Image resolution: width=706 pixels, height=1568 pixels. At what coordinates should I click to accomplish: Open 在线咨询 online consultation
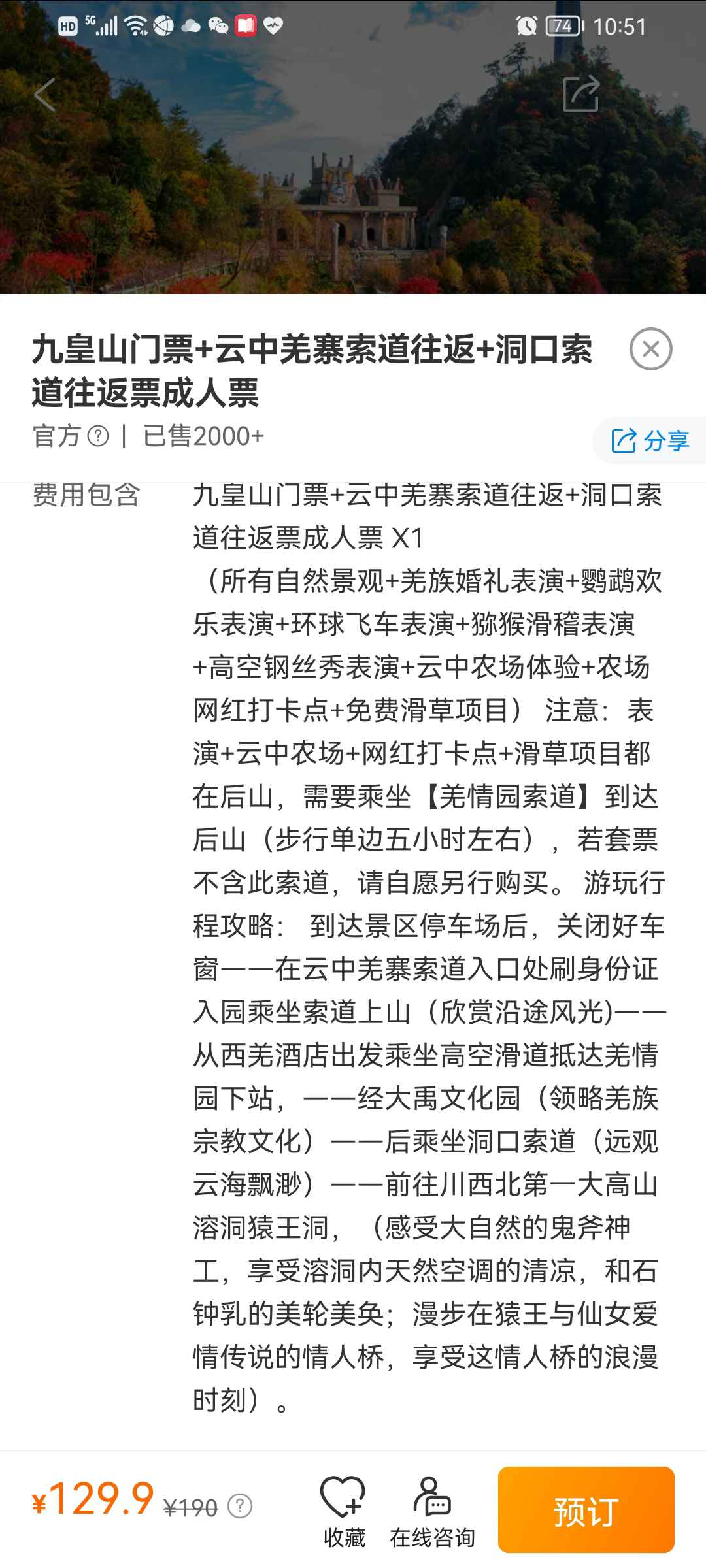(x=432, y=1512)
